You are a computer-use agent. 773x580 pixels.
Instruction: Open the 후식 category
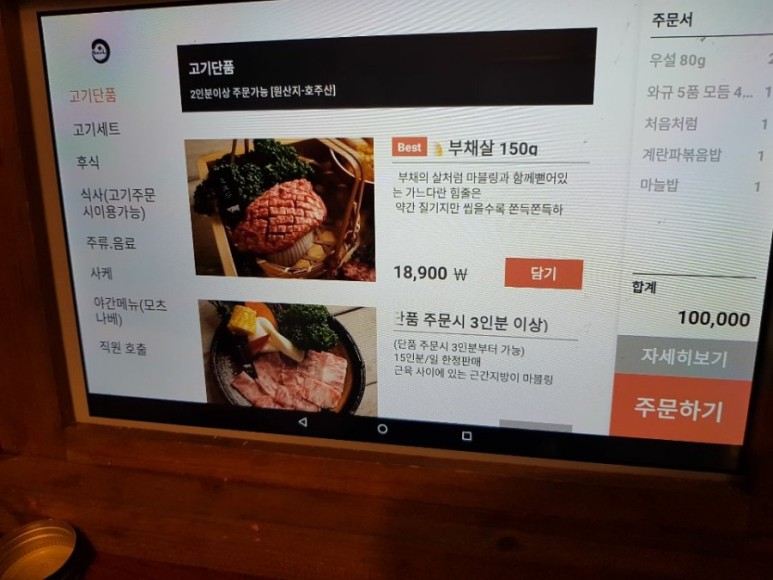[88, 162]
